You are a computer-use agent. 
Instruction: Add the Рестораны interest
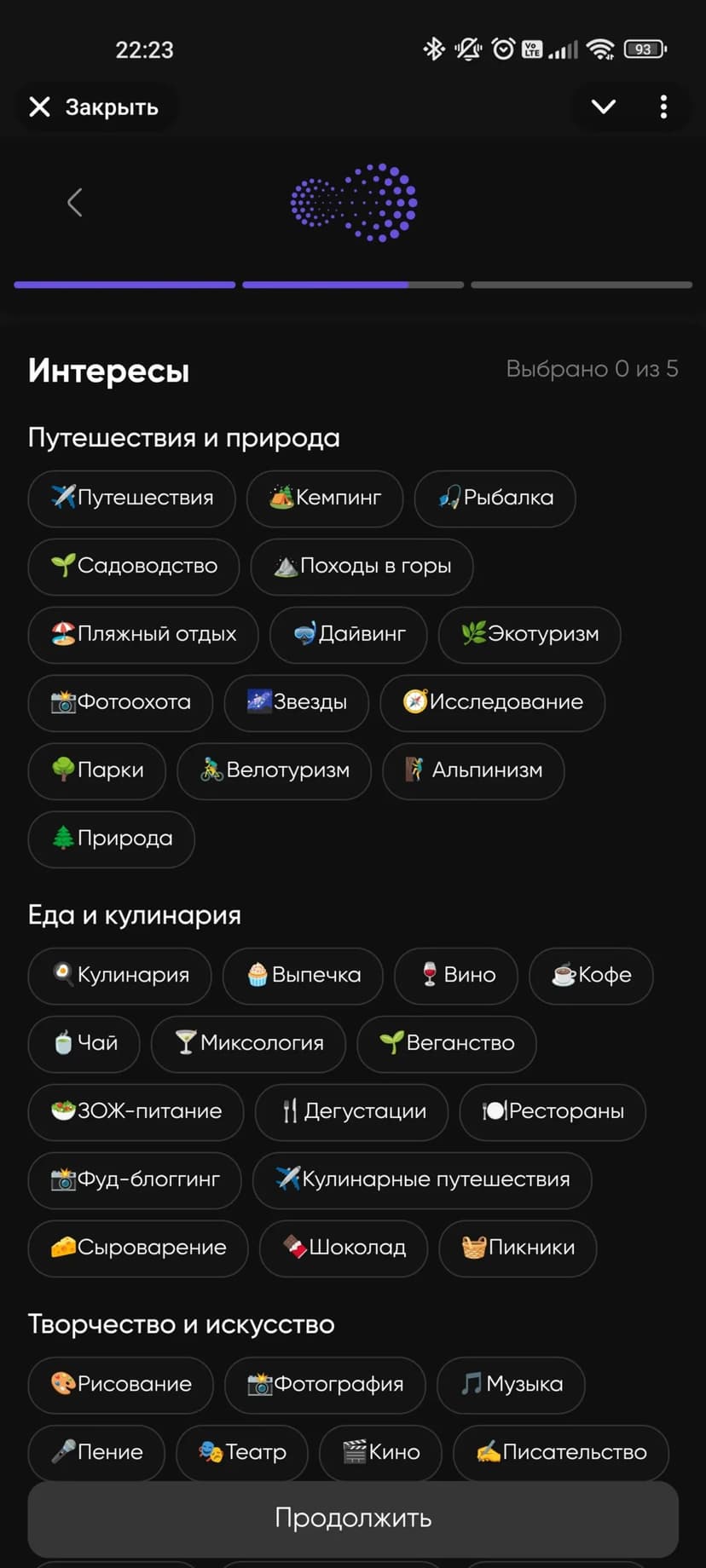coord(553,1111)
